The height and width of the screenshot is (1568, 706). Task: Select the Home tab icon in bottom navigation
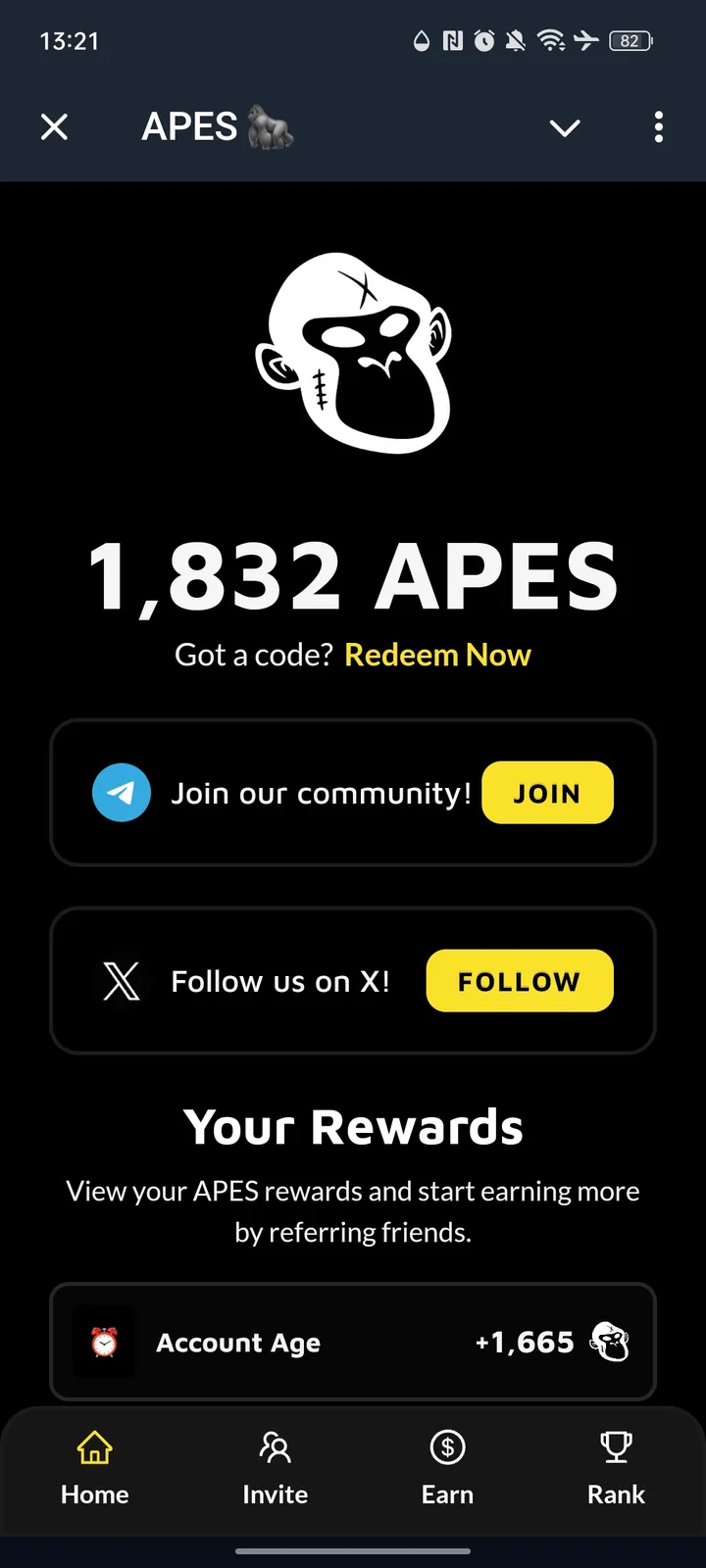(94, 1446)
